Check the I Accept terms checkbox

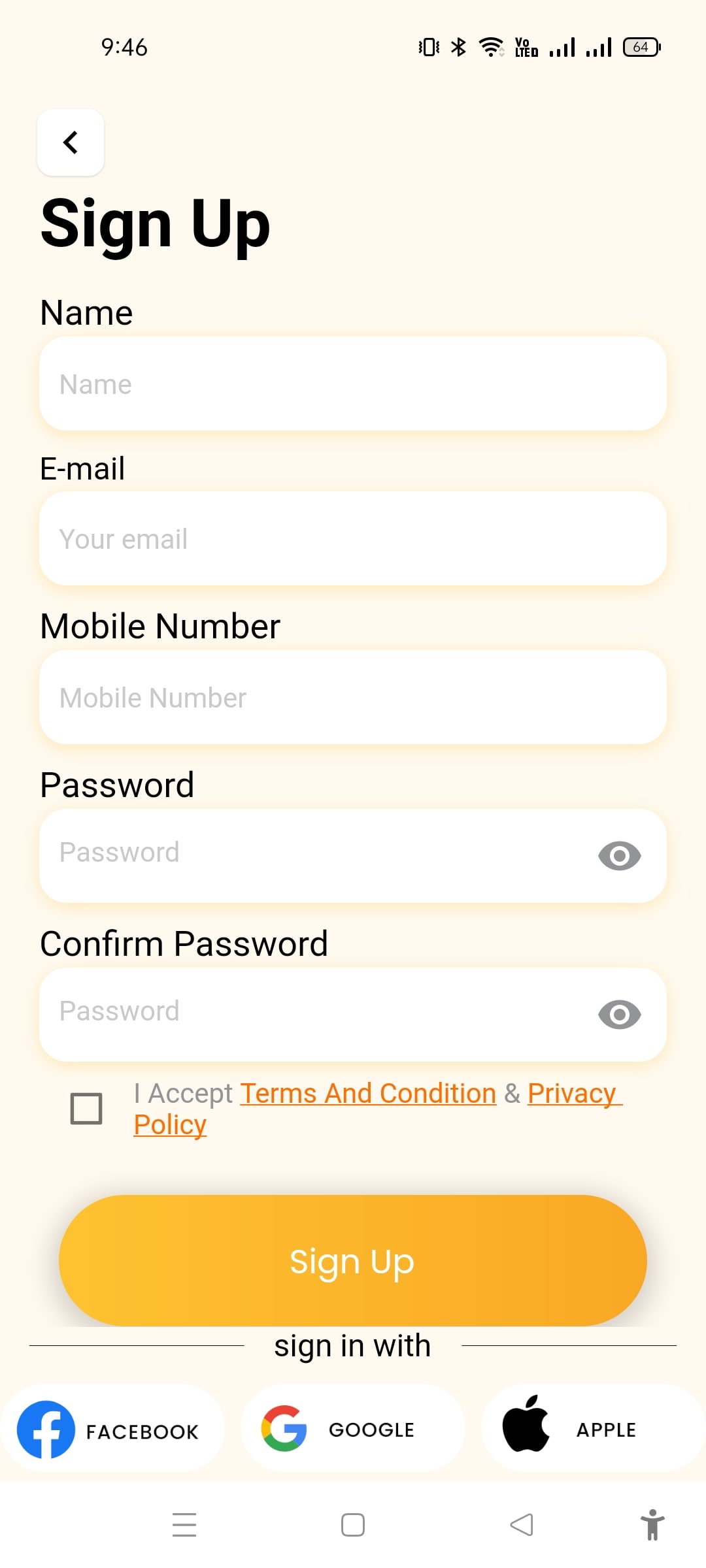pos(86,1109)
